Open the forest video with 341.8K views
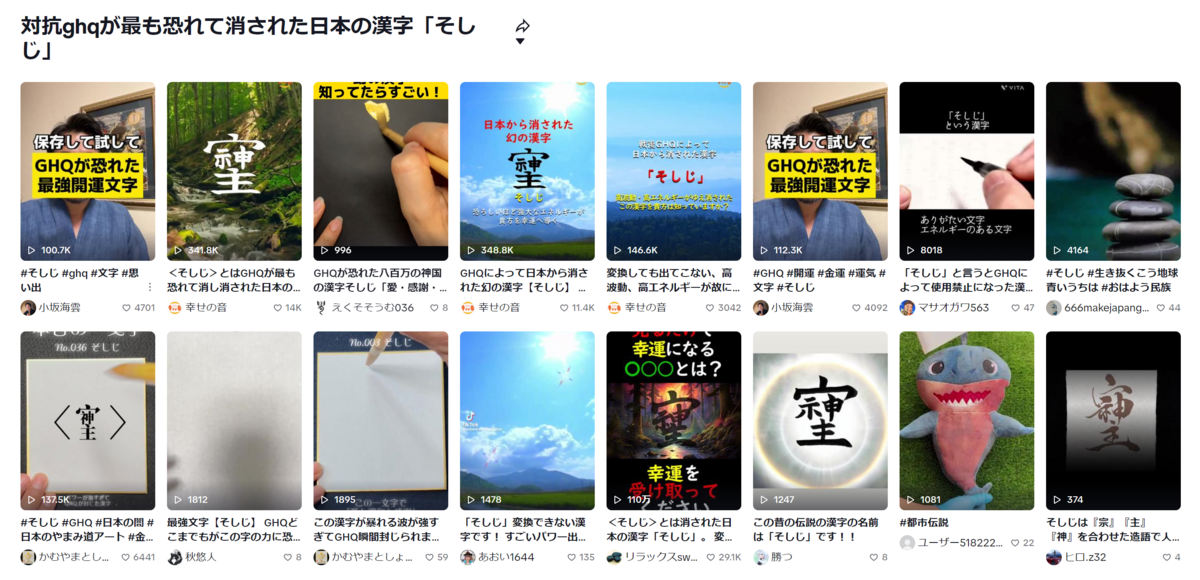Viewport: 1200px width, 580px height. coord(234,171)
